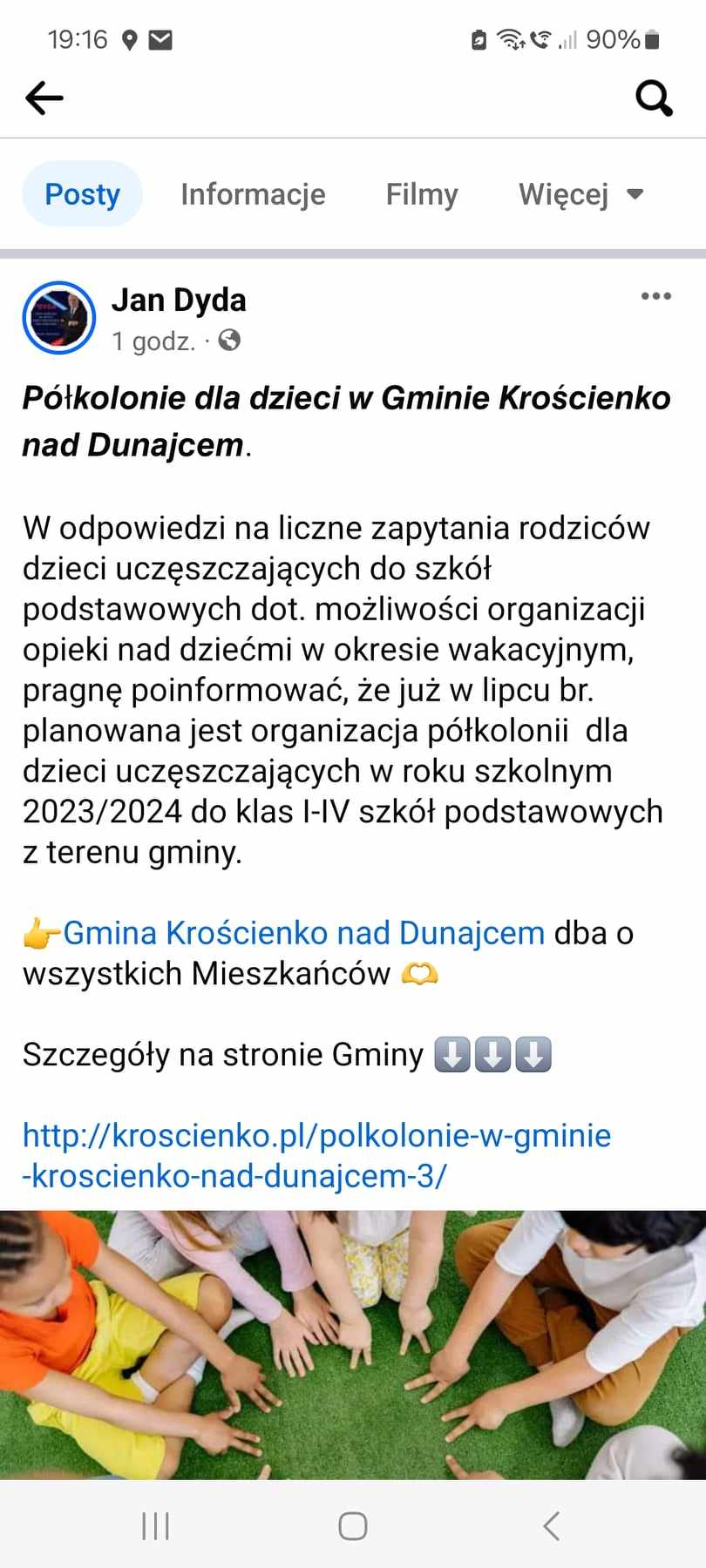Tap the system home button
Image resolution: width=706 pixels, height=1568 pixels.
[353, 1526]
